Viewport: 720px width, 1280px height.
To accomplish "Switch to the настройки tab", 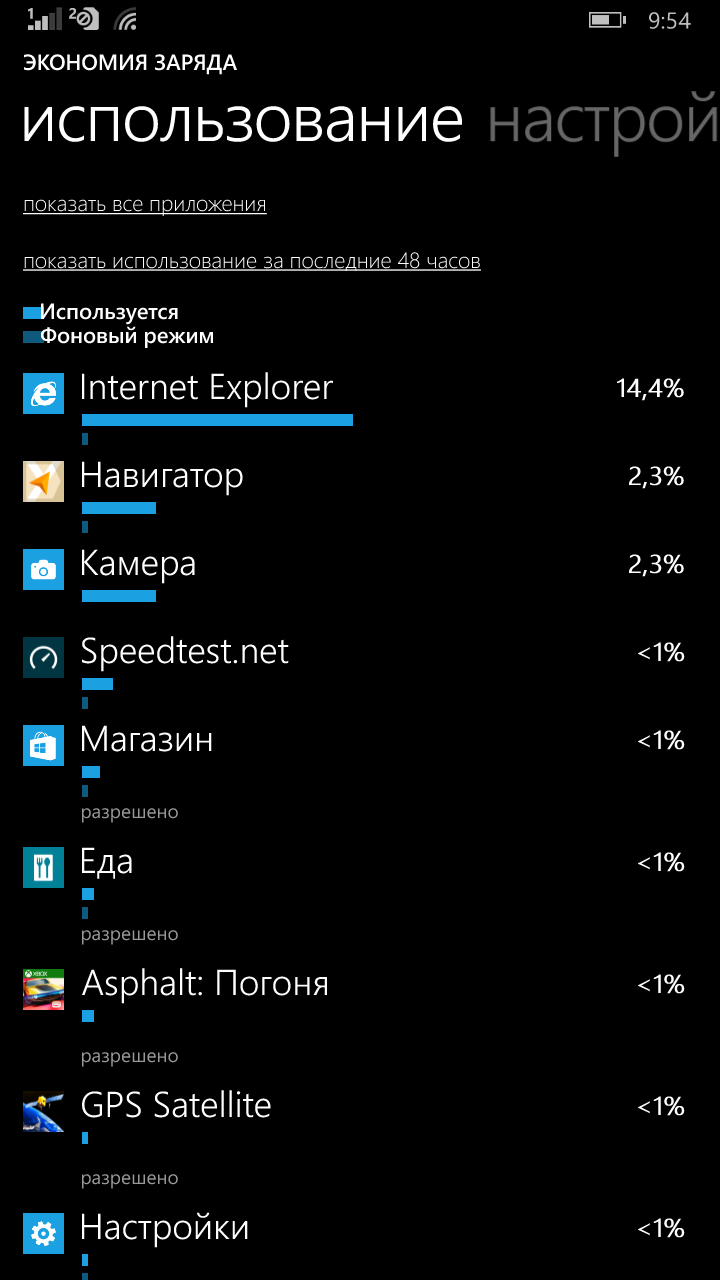I will pyautogui.click(x=602, y=122).
